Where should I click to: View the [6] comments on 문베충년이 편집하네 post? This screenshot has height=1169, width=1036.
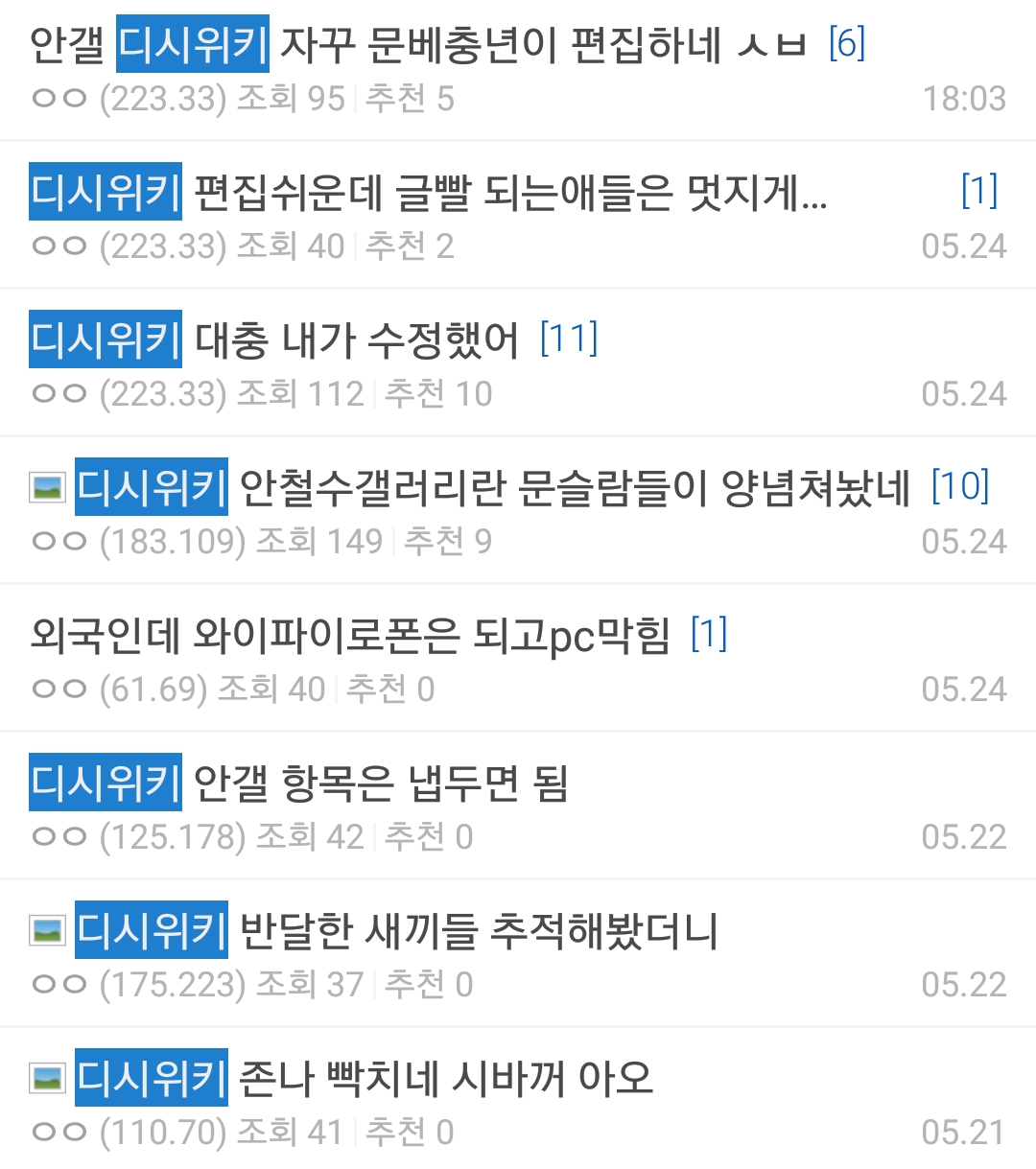(x=846, y=43)
